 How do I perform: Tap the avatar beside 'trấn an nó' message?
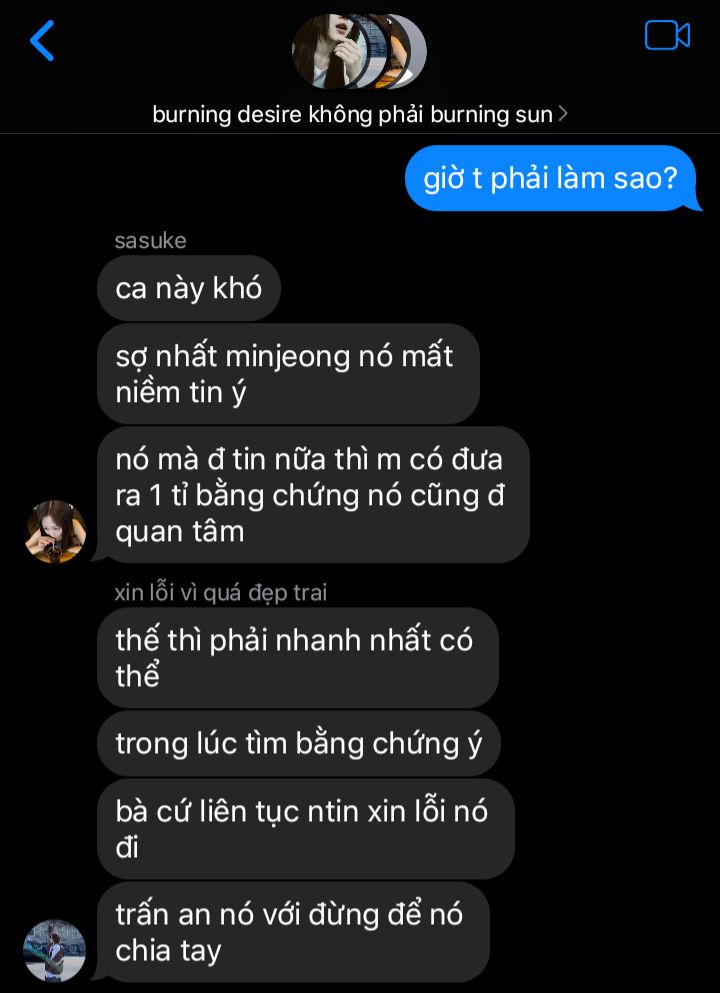pos(55,950)
